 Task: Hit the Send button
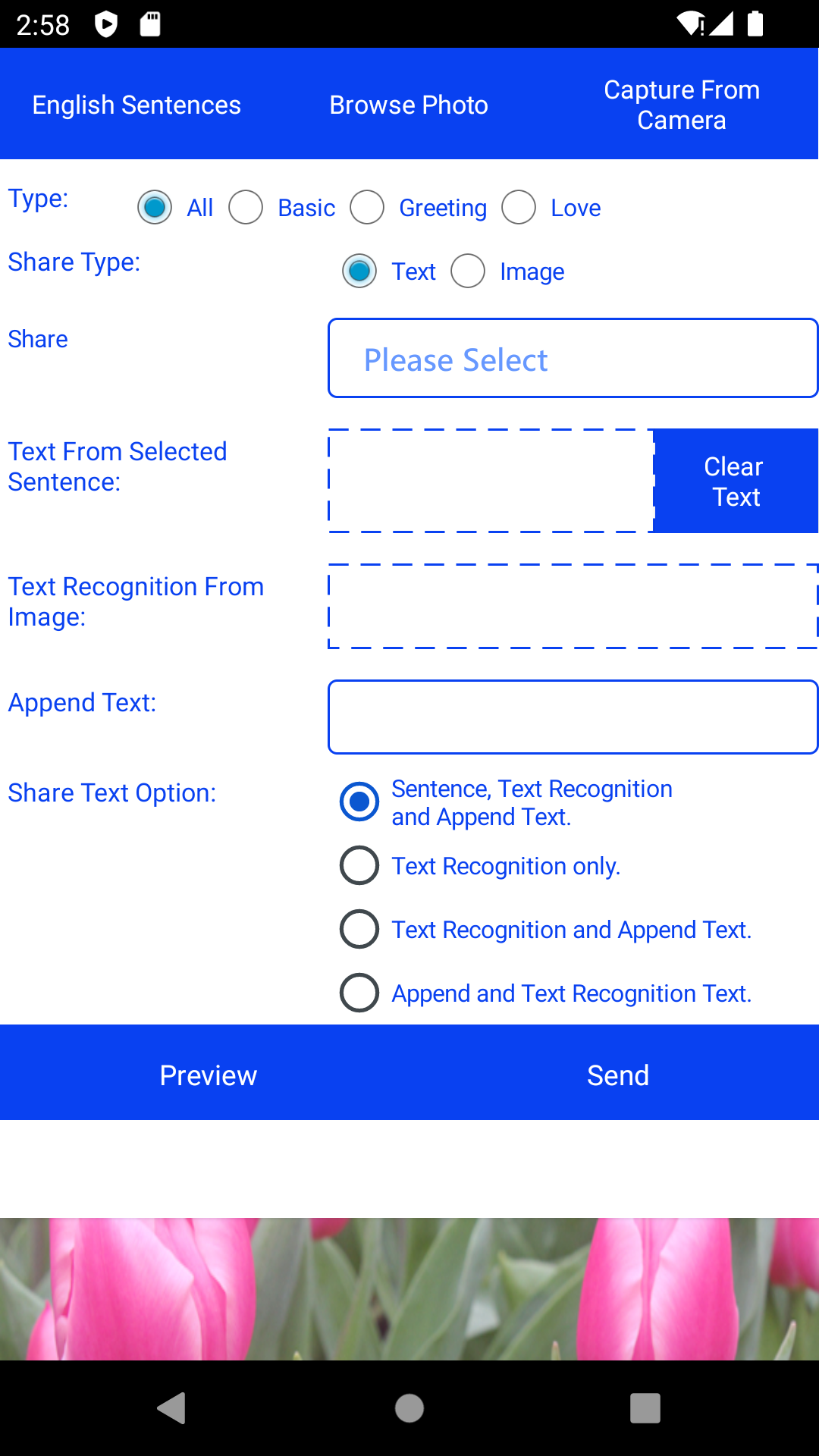618,1074
